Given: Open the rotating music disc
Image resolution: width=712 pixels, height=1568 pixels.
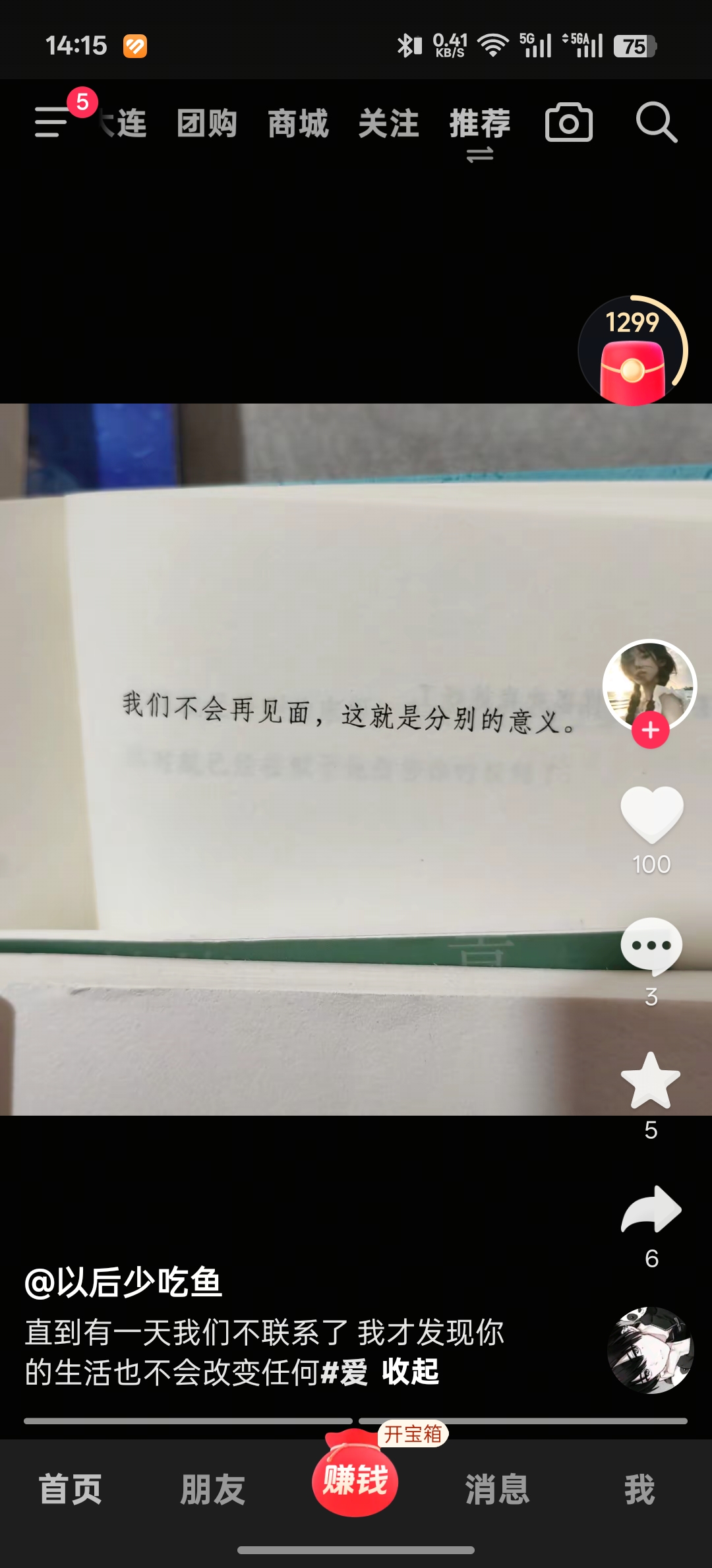Looking at the screenshot, I should pyautogui.click(x=650, y=1350).
